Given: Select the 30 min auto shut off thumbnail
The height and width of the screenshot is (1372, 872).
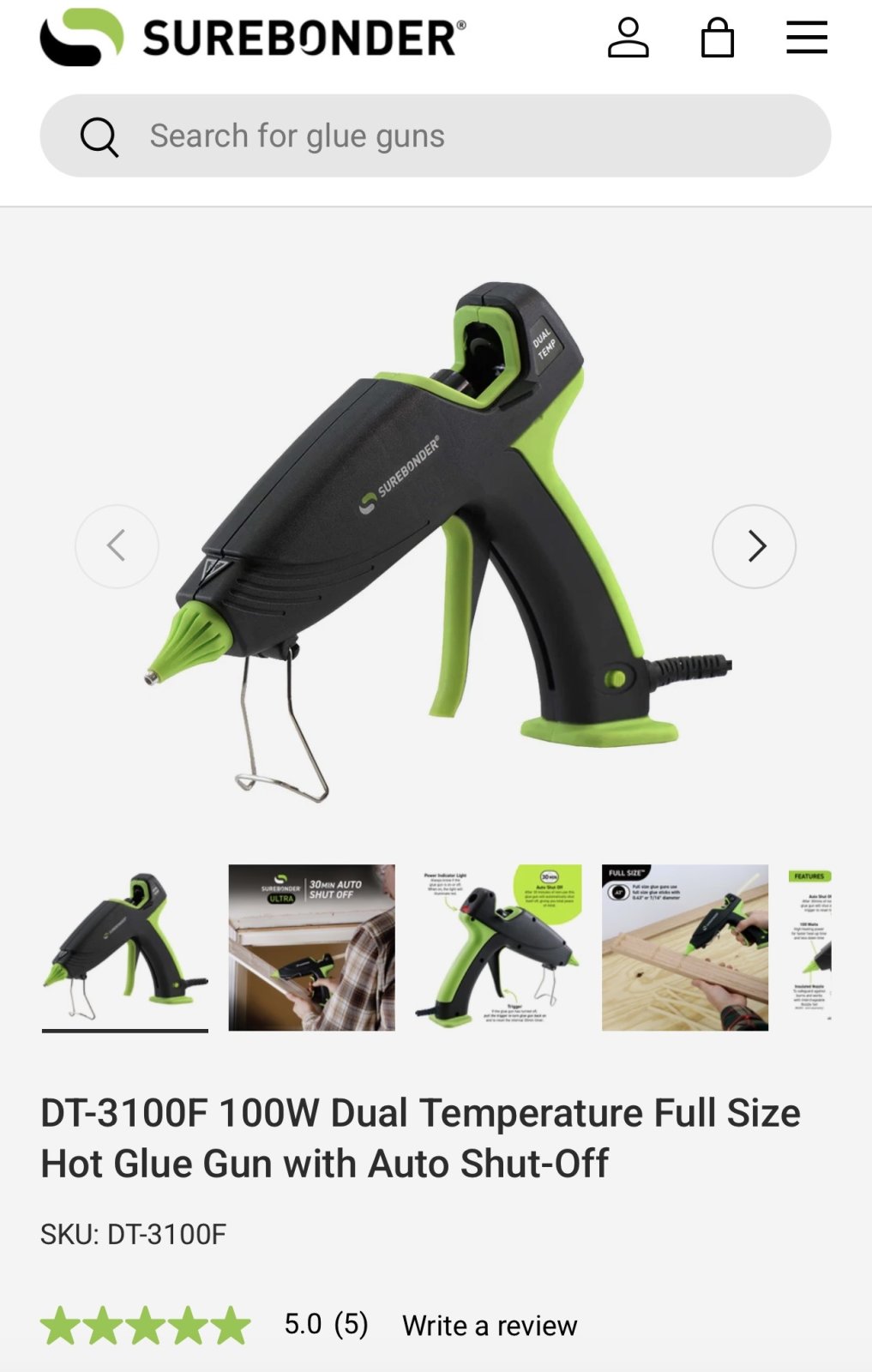Looking at the screenshot, I should [x=311, y=947].
